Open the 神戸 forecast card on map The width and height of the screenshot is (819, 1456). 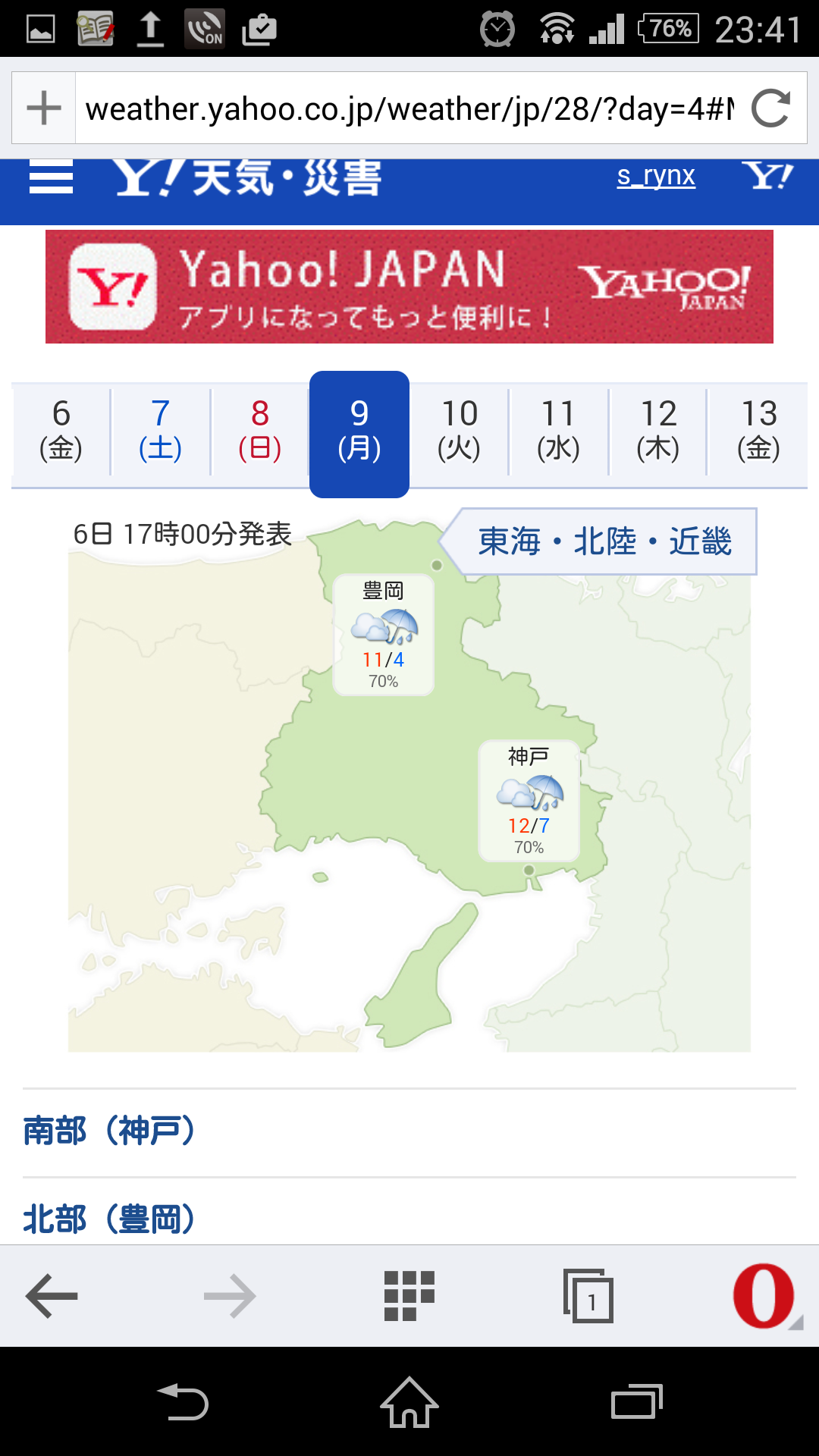(529, 801)
